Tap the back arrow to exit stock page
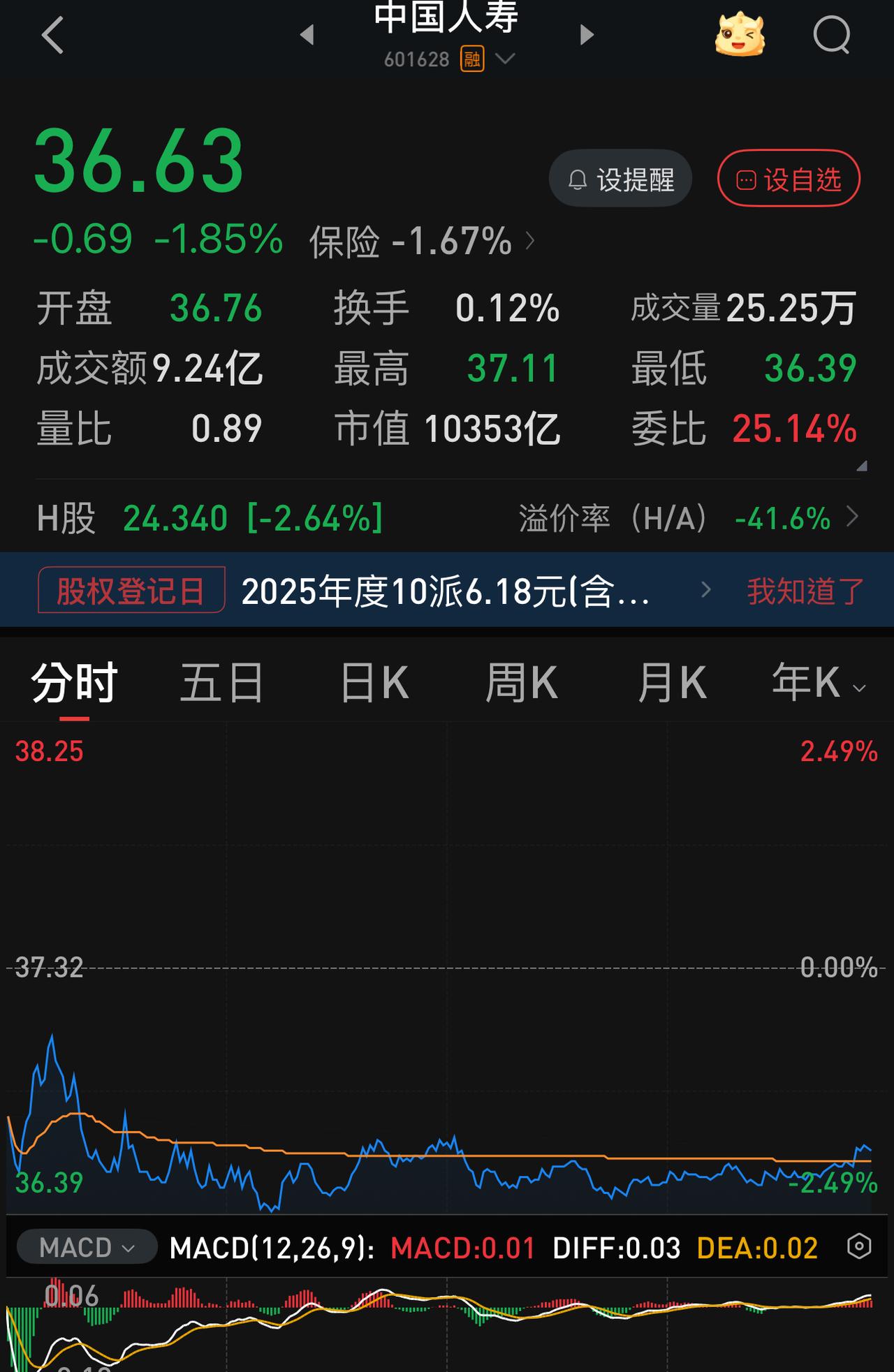This screenshot has width=894, height=1372. tap(53, 34)
